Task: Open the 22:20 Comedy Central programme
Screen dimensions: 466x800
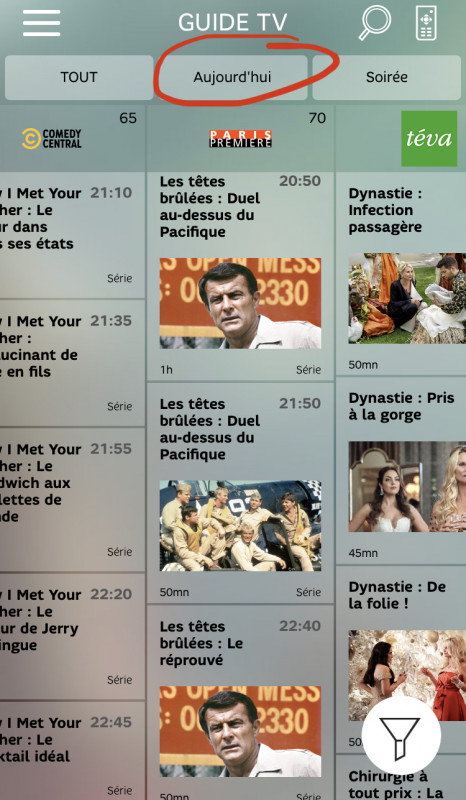Action: pyautogui.click(x=72, y=636)
